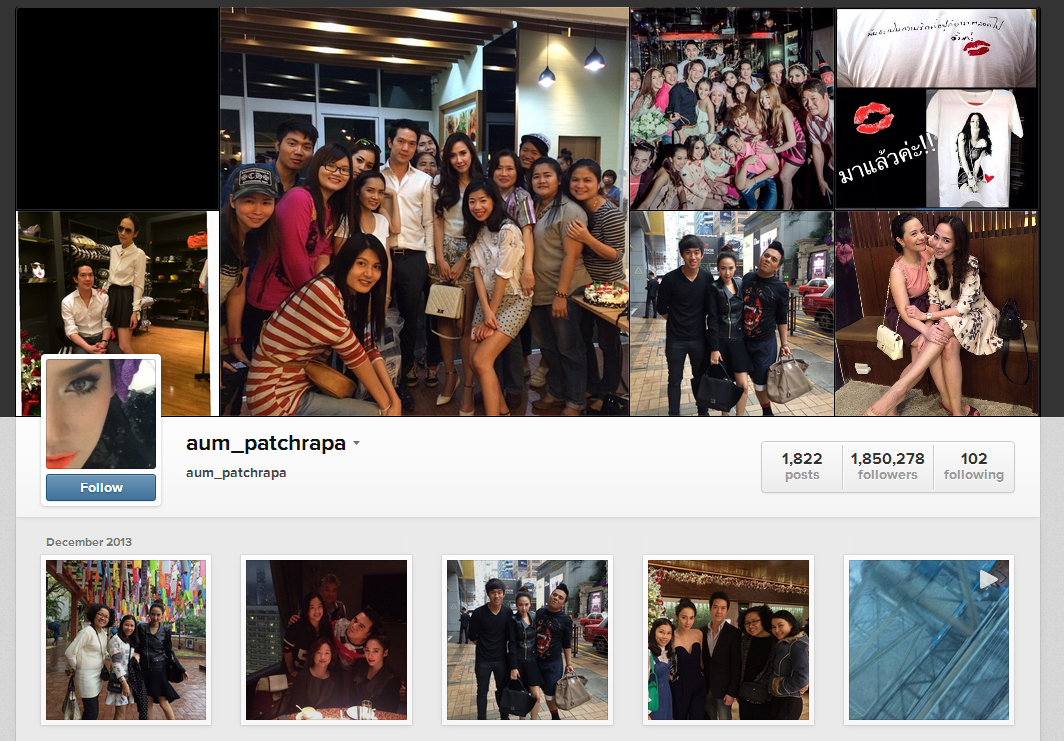Expand the dropdown arrow beside aum_patchrapa username
The width and height of the screenshot is (1064, 741).
(356, 443)
